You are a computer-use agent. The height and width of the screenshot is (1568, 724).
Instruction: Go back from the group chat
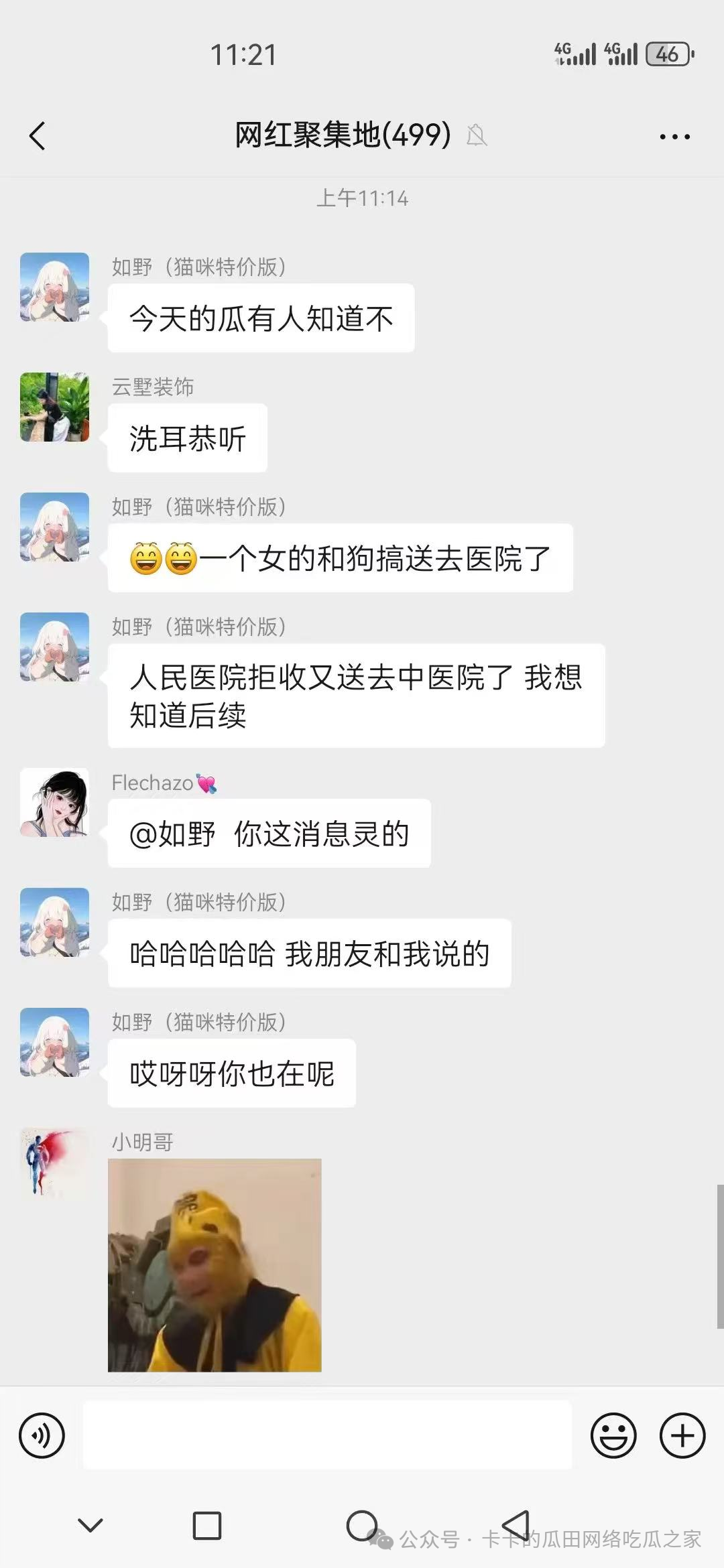[38, 136]
